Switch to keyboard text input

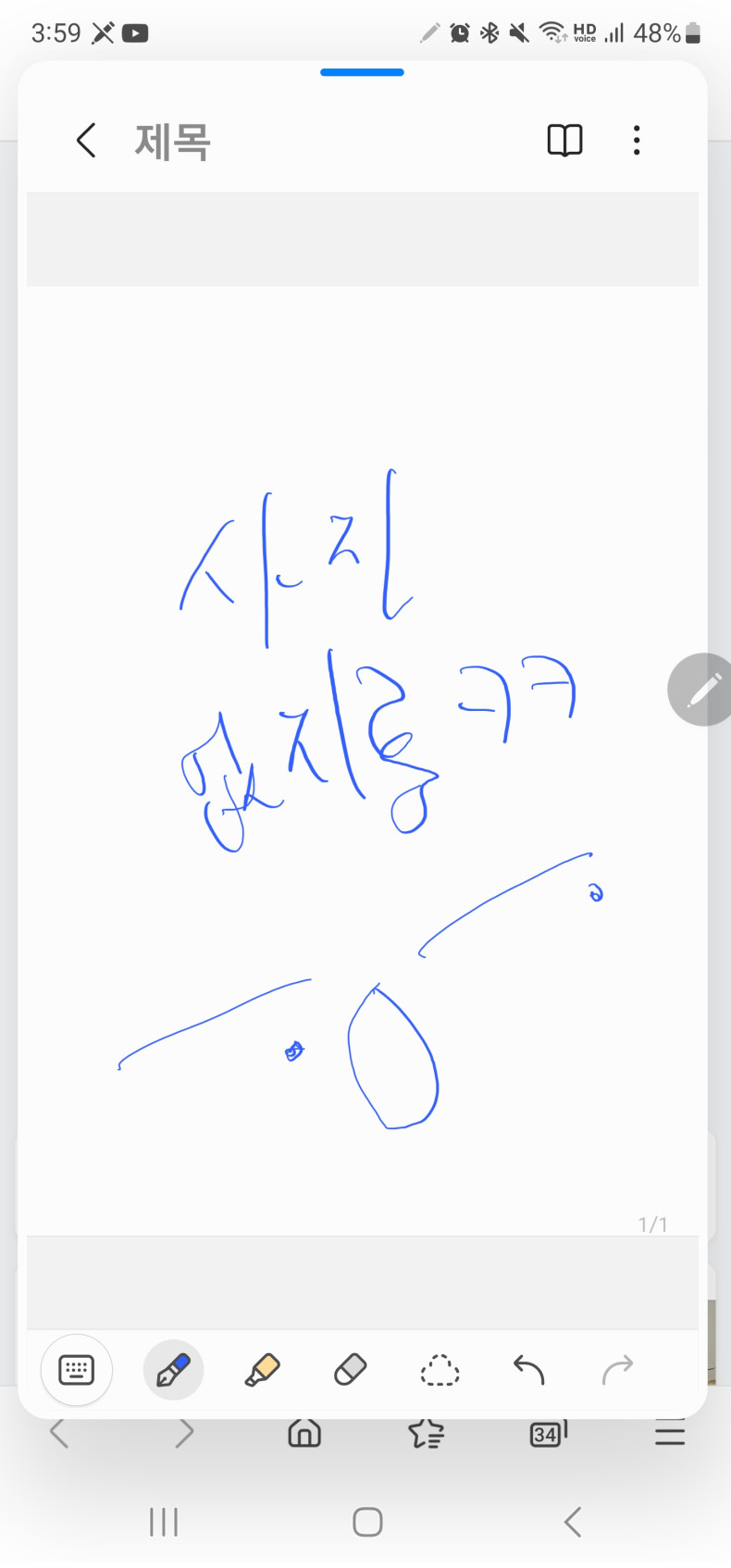(76, 1370)
